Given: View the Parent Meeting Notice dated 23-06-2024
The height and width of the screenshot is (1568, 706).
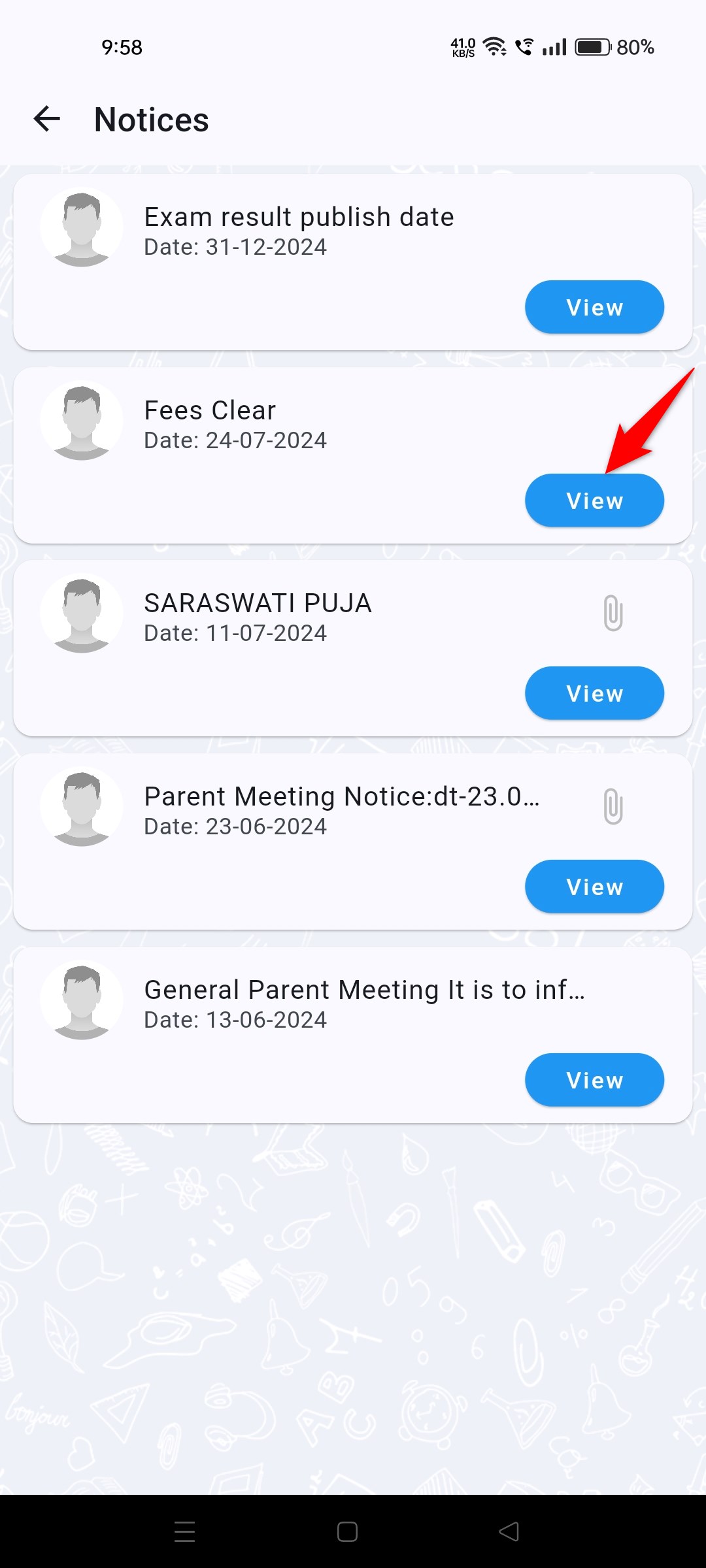Looking at the screenshot, I should pos(594,887).
